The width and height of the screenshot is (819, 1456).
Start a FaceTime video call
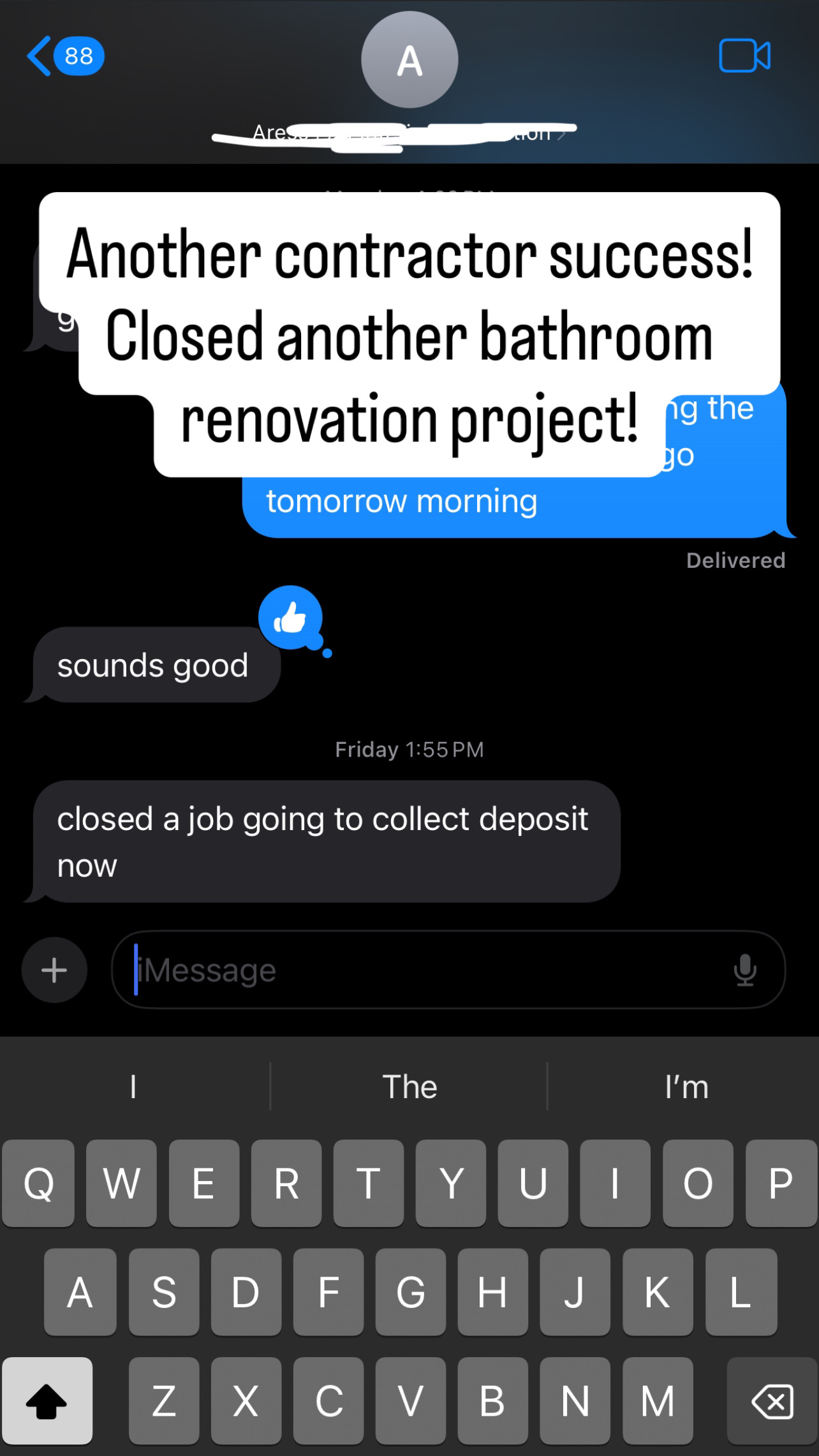(x=744, y=56)
